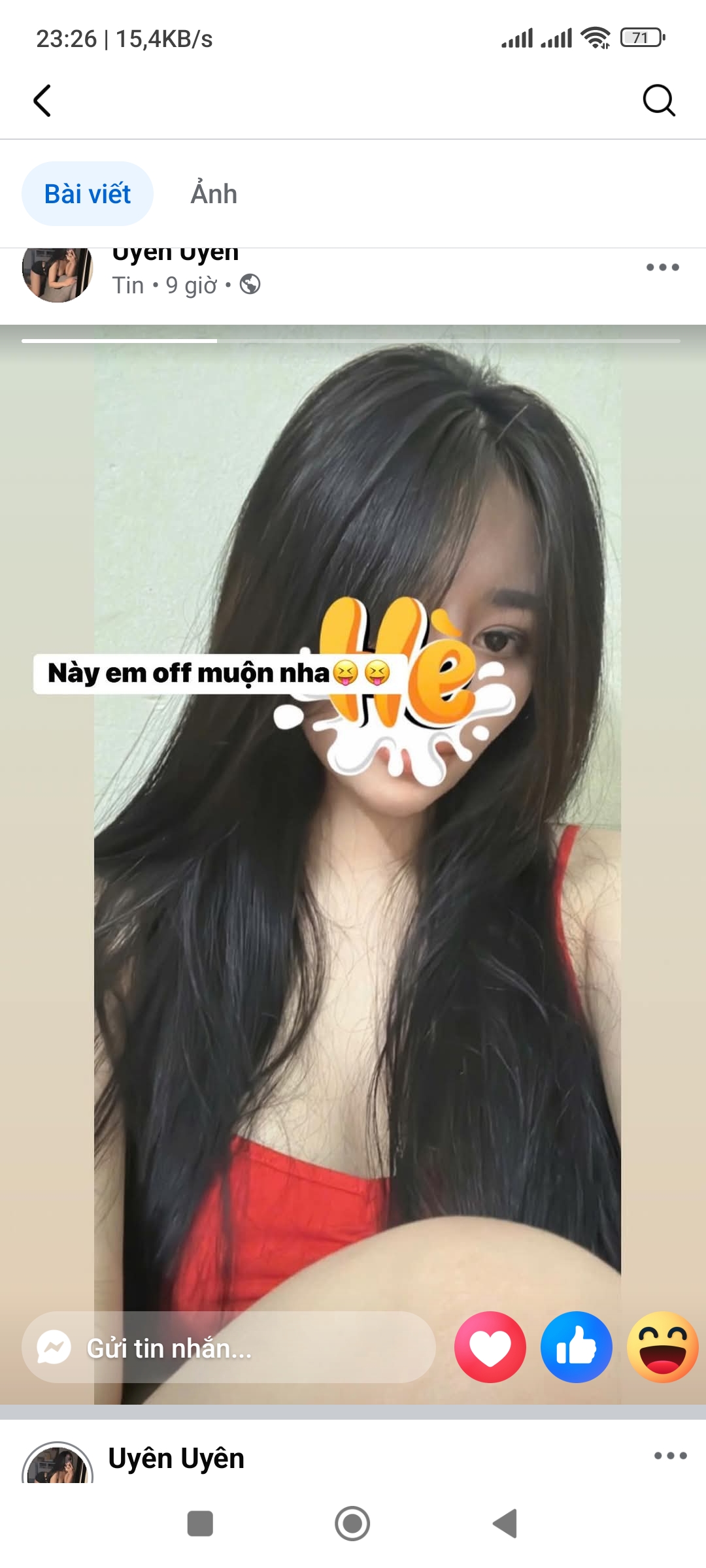The height and width of the screenshot is (1568, 706).
Task: Open recent apps from navigation bar
Action: click(200, 1524)
